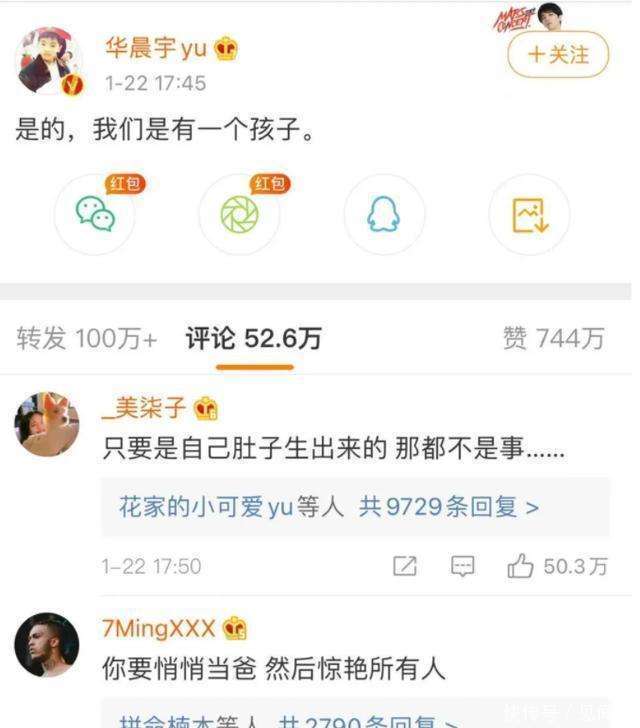Save the post as an image
Viewport: 640px width, 728px height.
click(529, 214)
